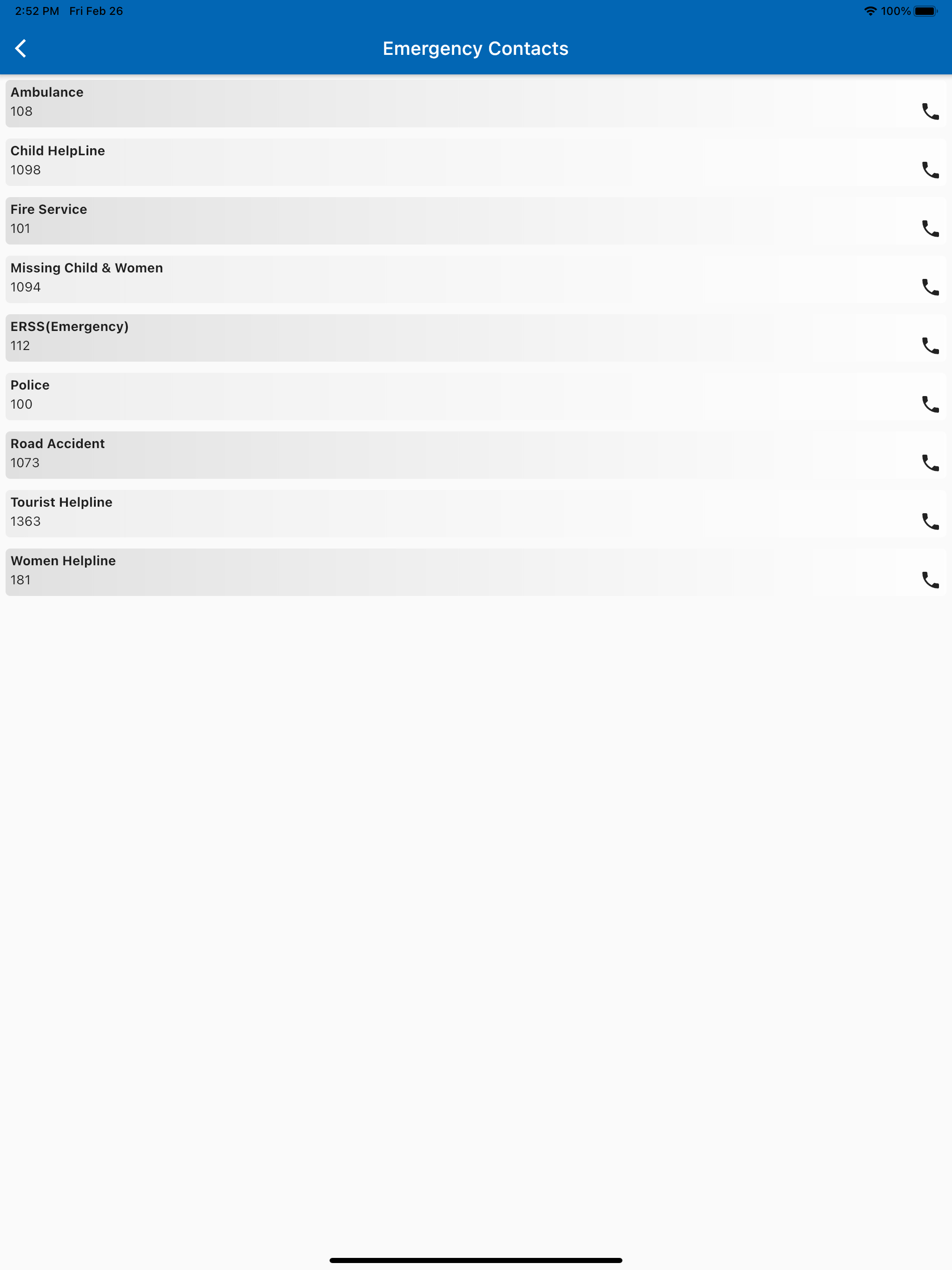Screen dimensions: 952x1270
Task: Dial ERSS Emergency using phone icon
Action: tap(930, 346)
